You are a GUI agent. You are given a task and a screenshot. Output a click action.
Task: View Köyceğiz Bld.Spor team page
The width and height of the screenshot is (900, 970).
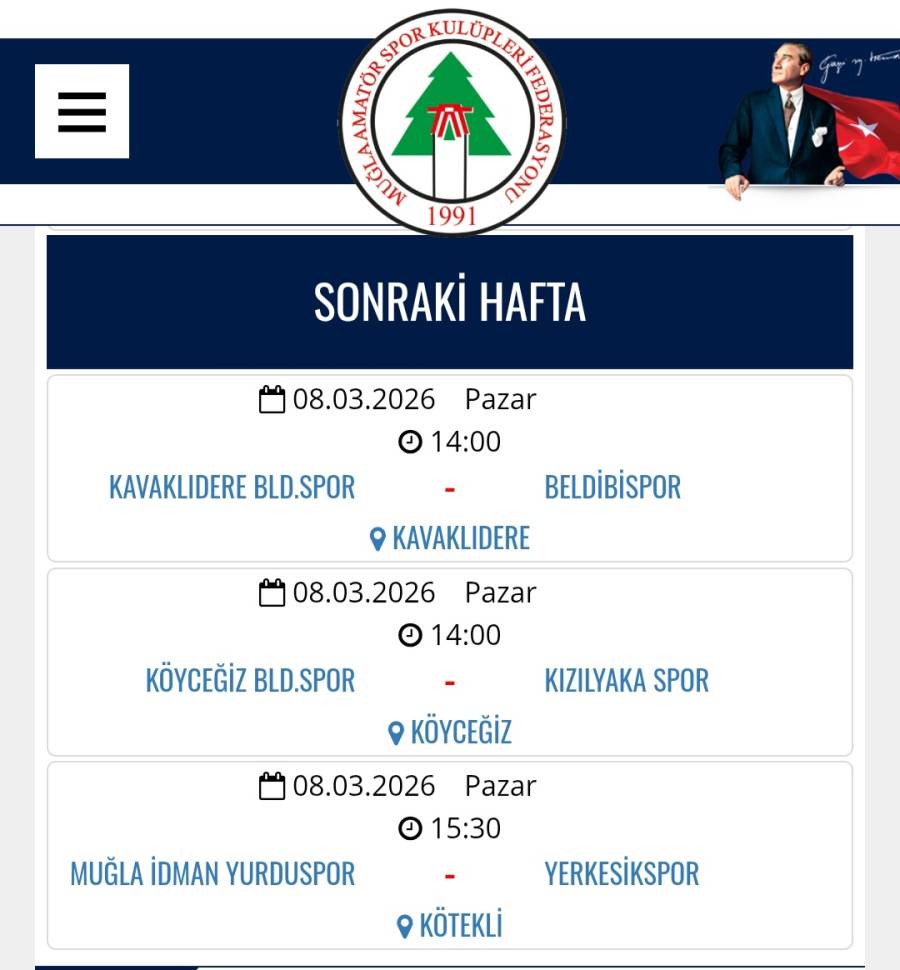(x=250, y=681)
